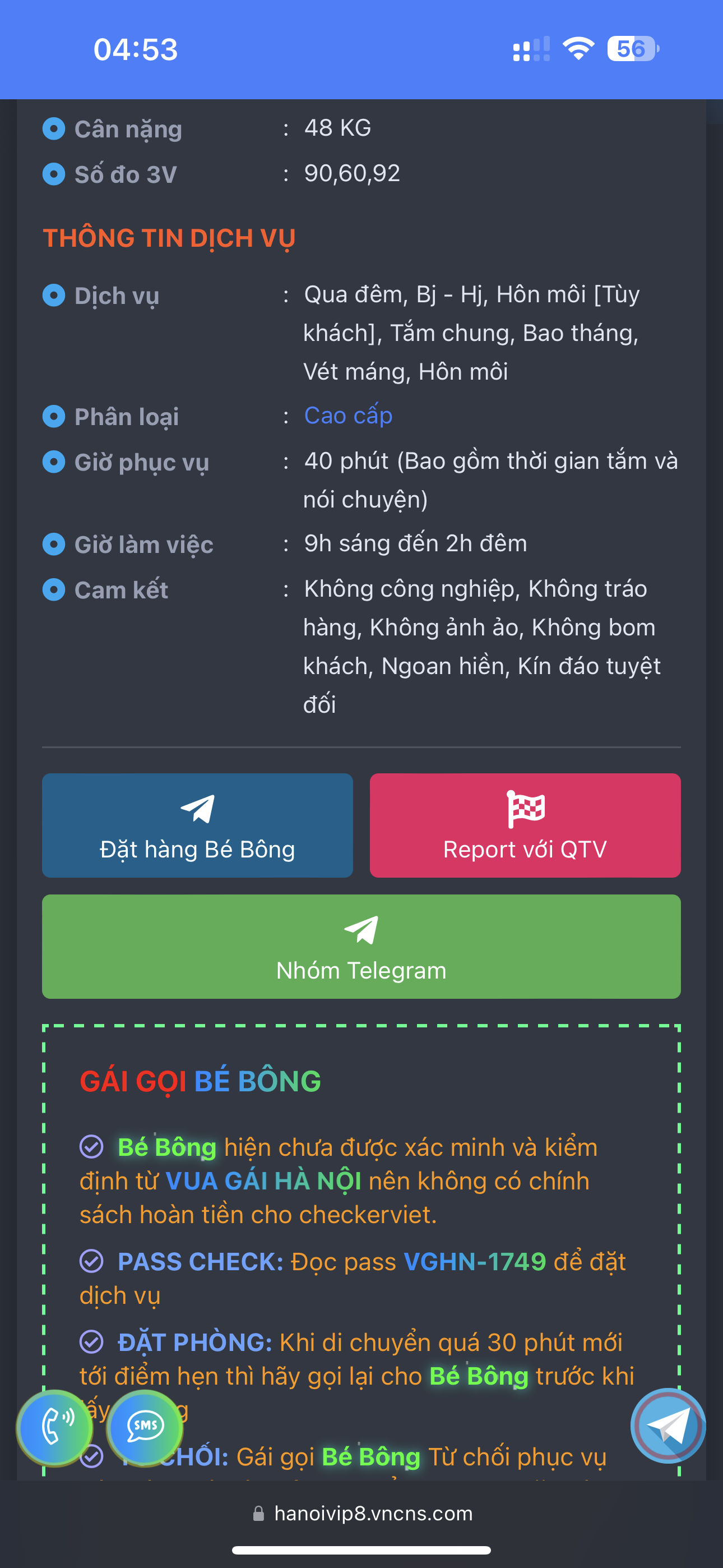Open the Cao cấp category link

point(348,416)
